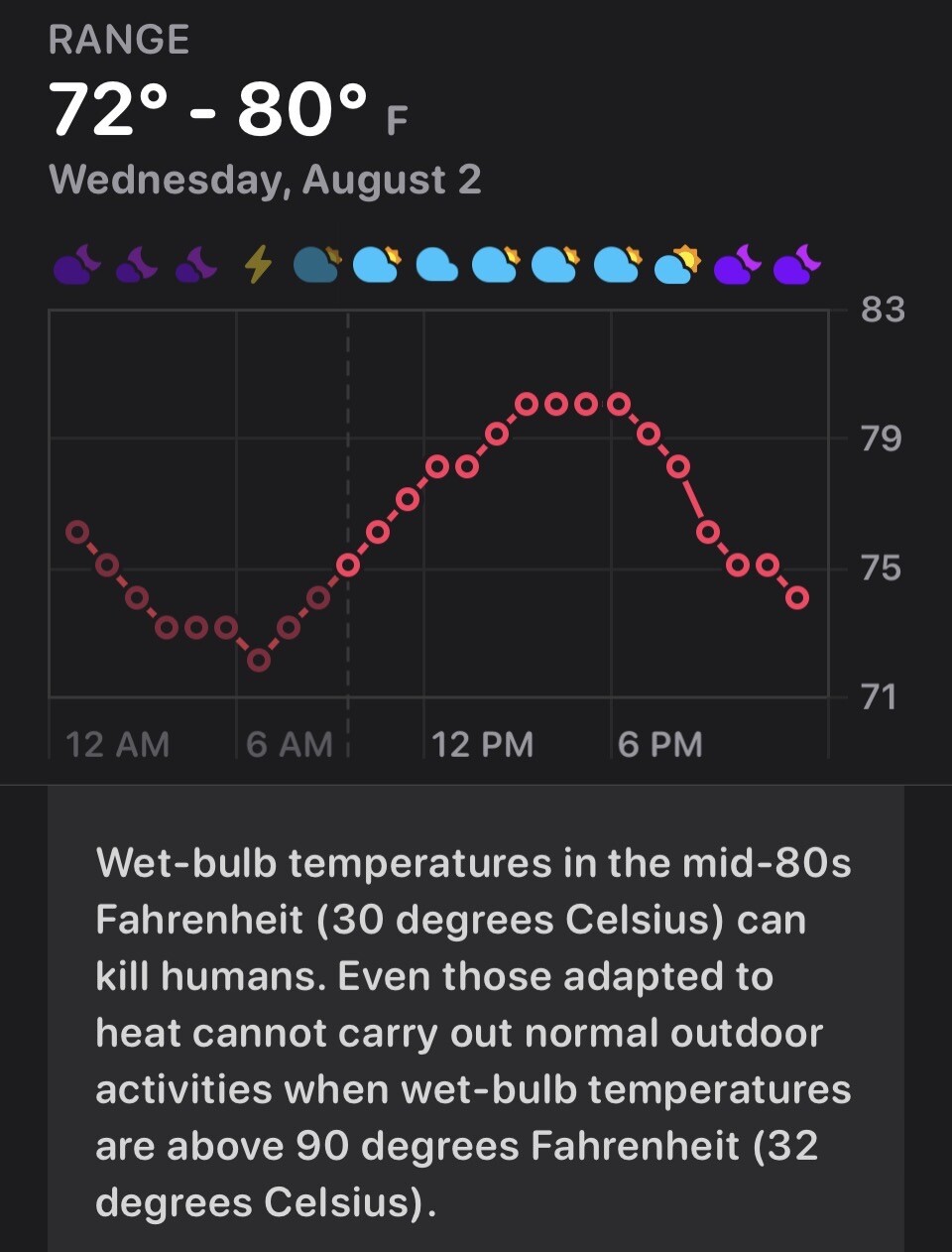Tap the wet-bulb temperature chart
The height and width of the screenshot is (1252, 952).
coord(438,504)
